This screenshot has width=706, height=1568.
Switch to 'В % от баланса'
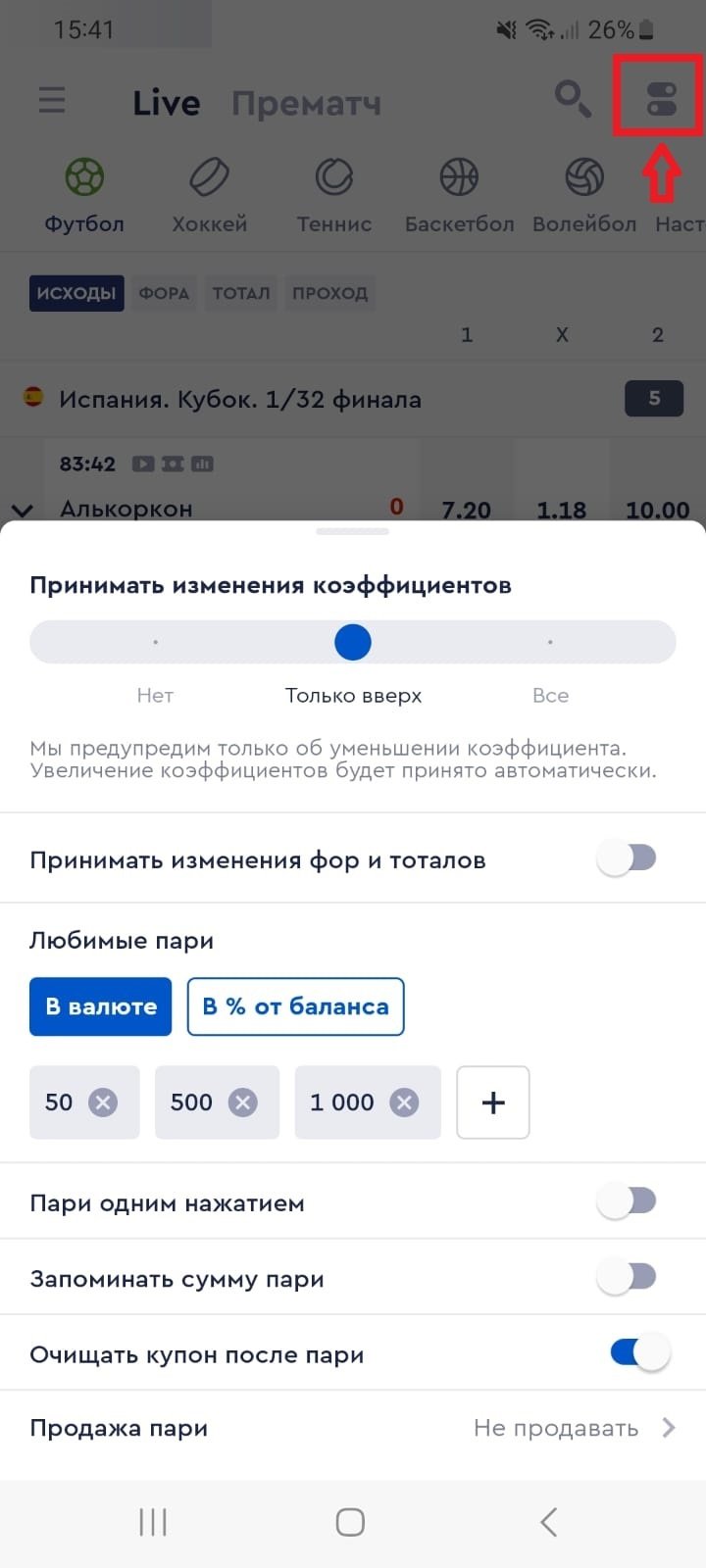[x=295, y=1006]
